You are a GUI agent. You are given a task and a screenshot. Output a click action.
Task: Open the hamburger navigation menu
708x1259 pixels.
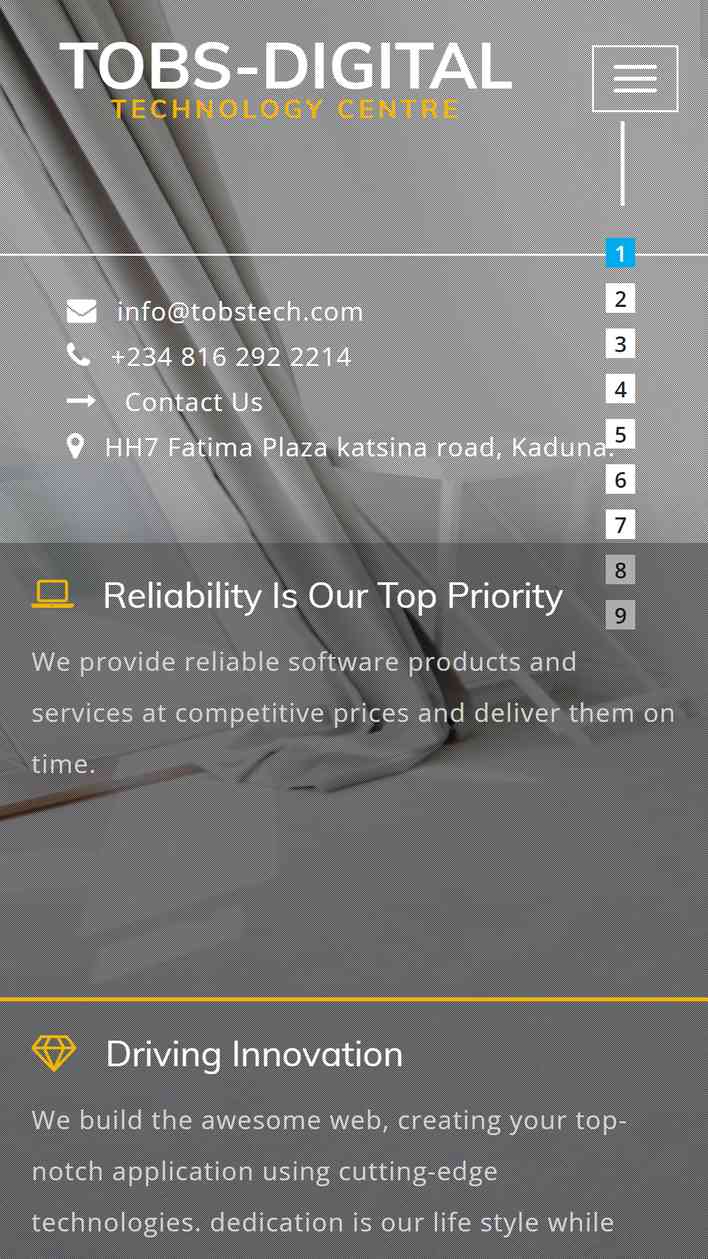(x=635, y=78)
